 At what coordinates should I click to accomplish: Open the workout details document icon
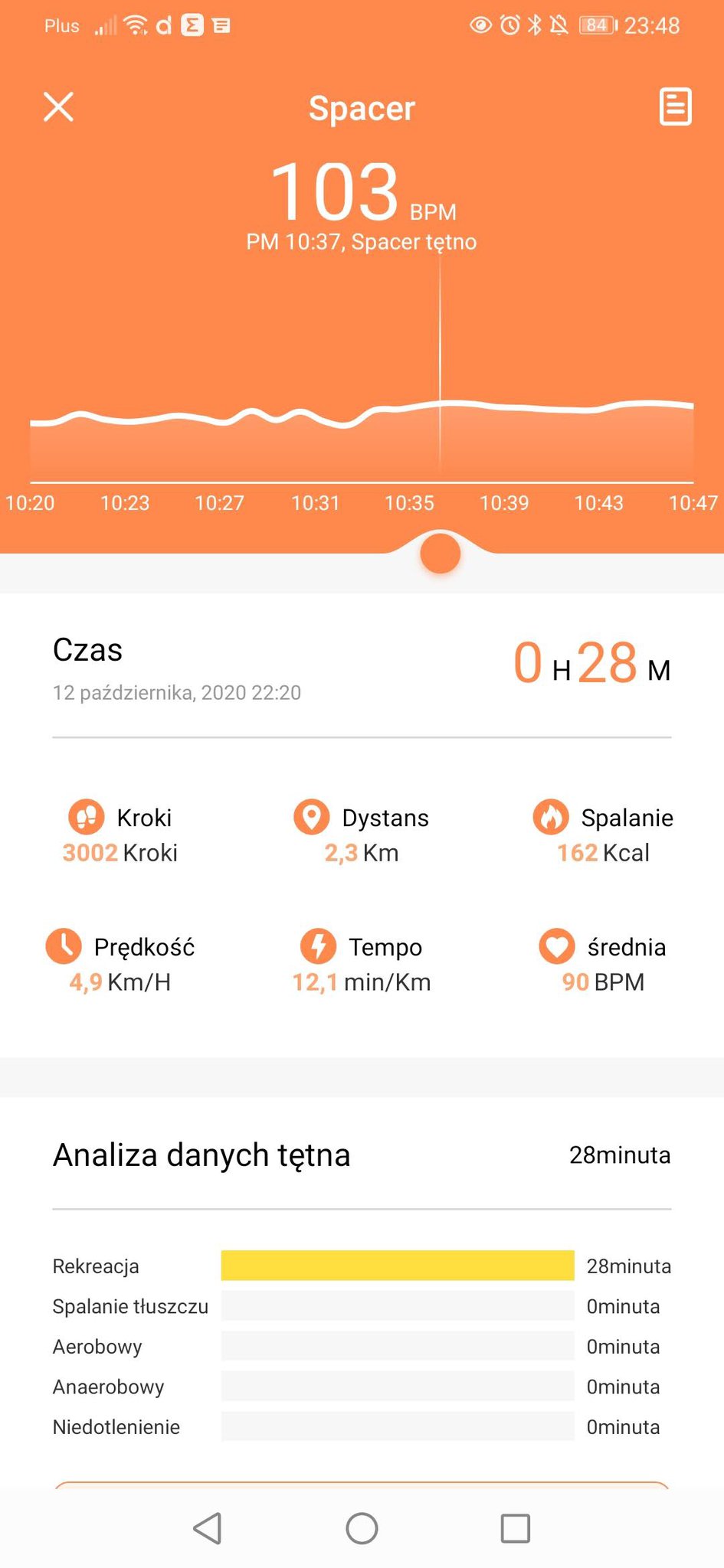coord(676,106)
